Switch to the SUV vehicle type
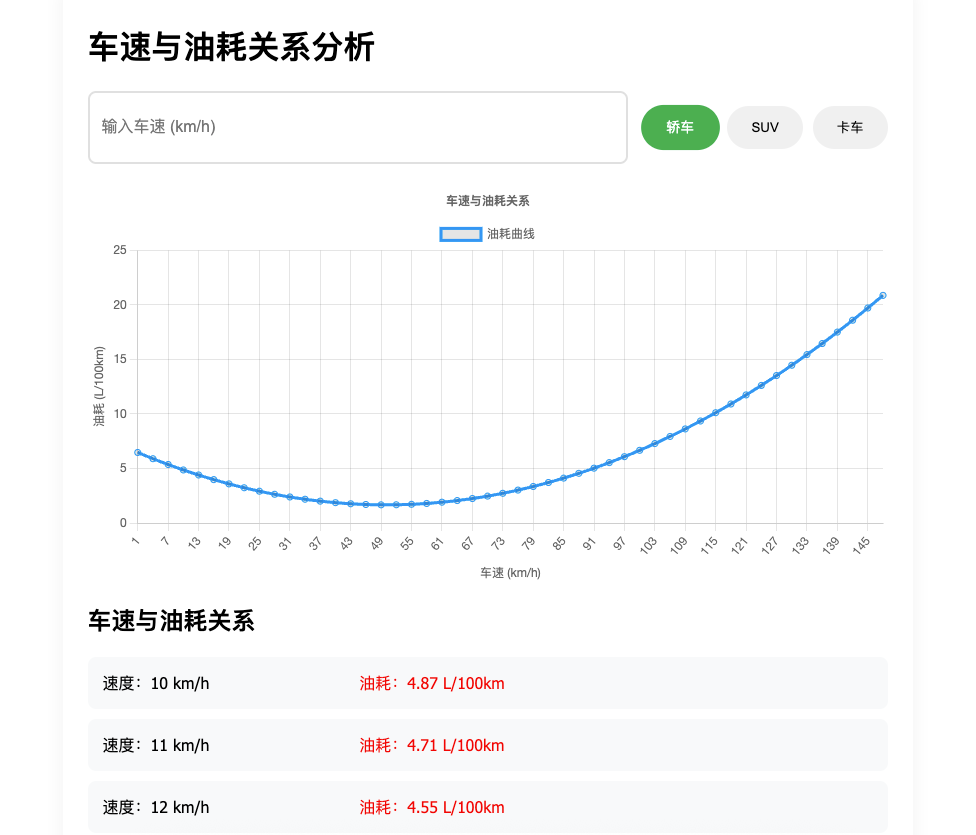This screenshot has height=835, width=976. click(x=765, y=127)
